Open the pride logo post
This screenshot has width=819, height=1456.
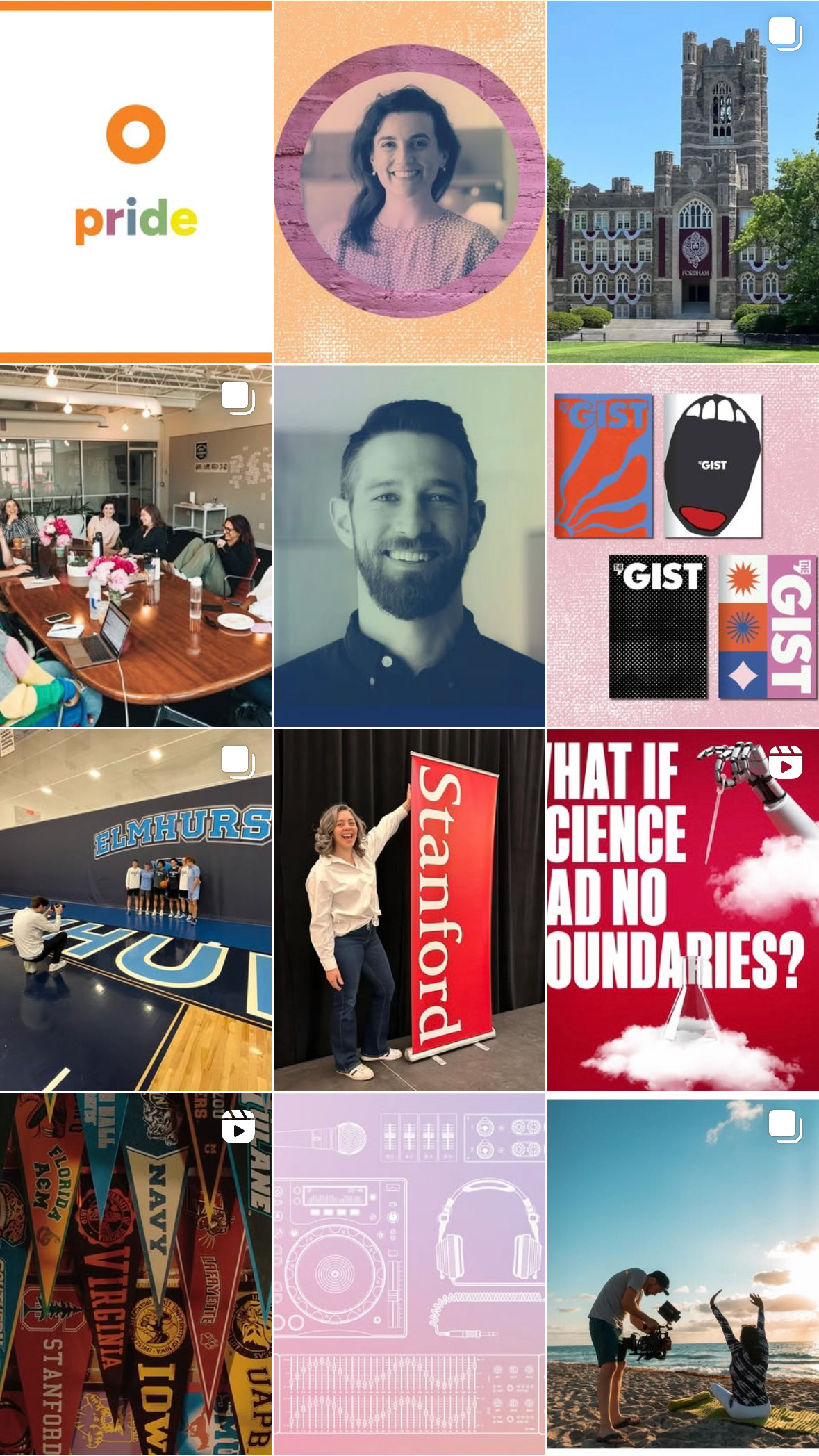point(135,181)
